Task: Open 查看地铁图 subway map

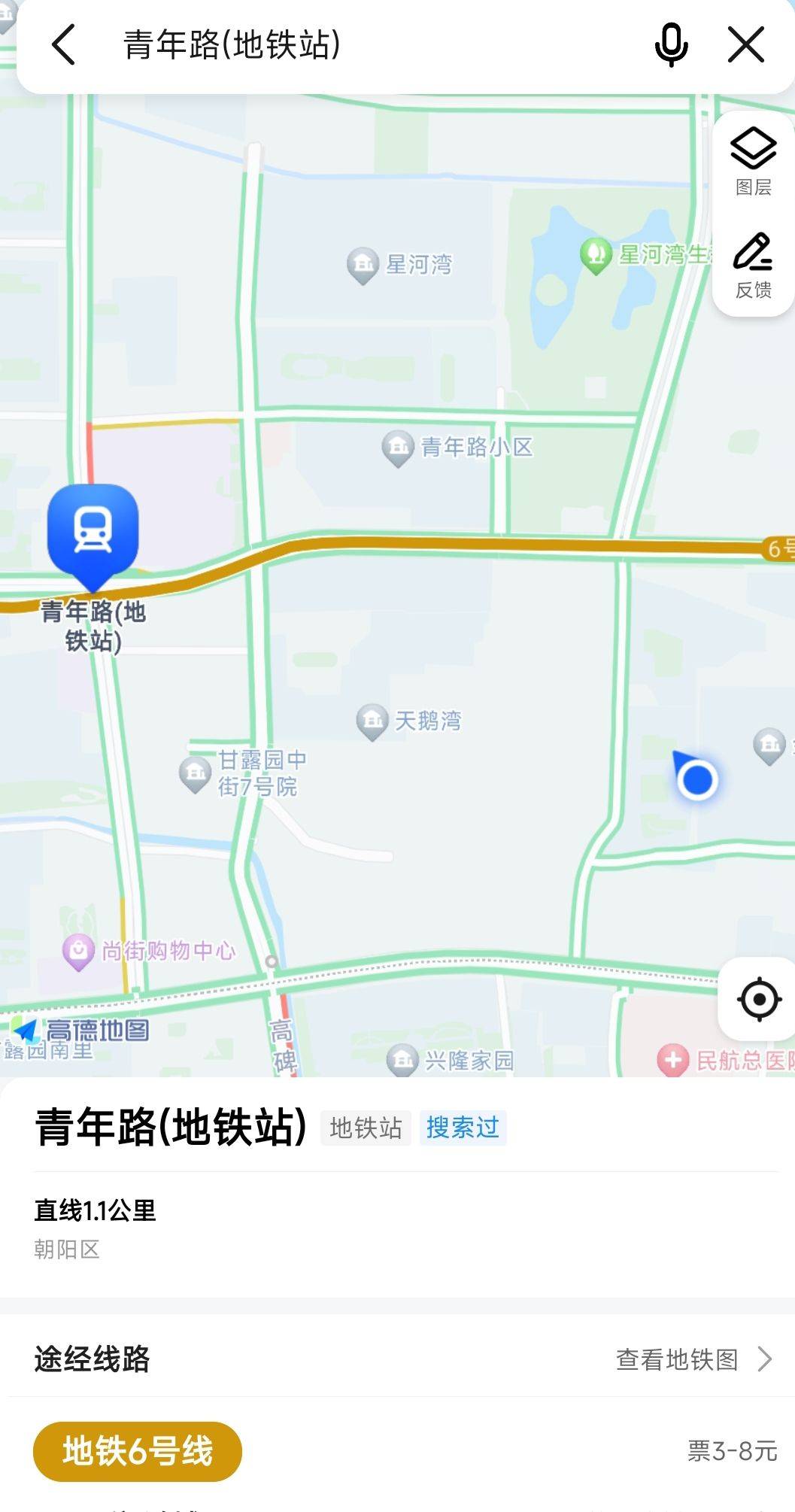Action: pyautogui.click(x=692, y=1359)
